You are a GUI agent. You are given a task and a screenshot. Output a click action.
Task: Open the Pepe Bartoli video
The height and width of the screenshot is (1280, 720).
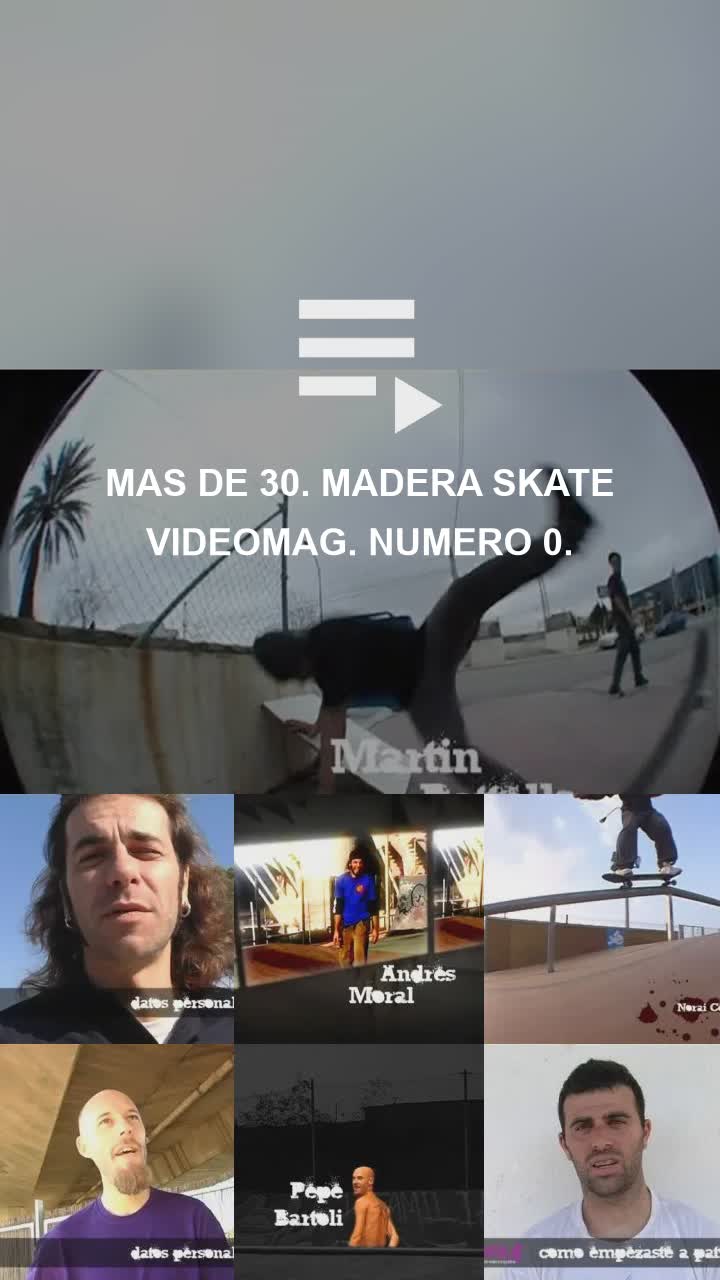[359, 1162]
